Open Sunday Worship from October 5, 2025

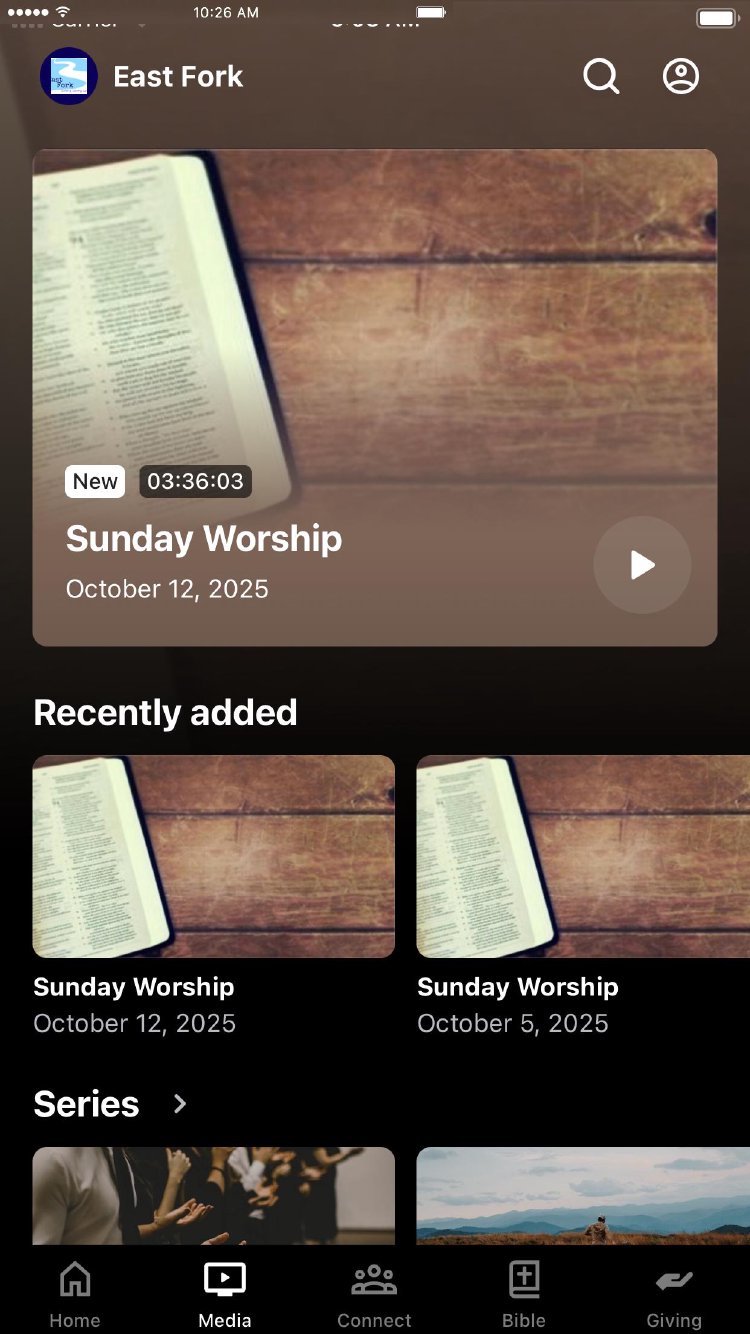583,857
